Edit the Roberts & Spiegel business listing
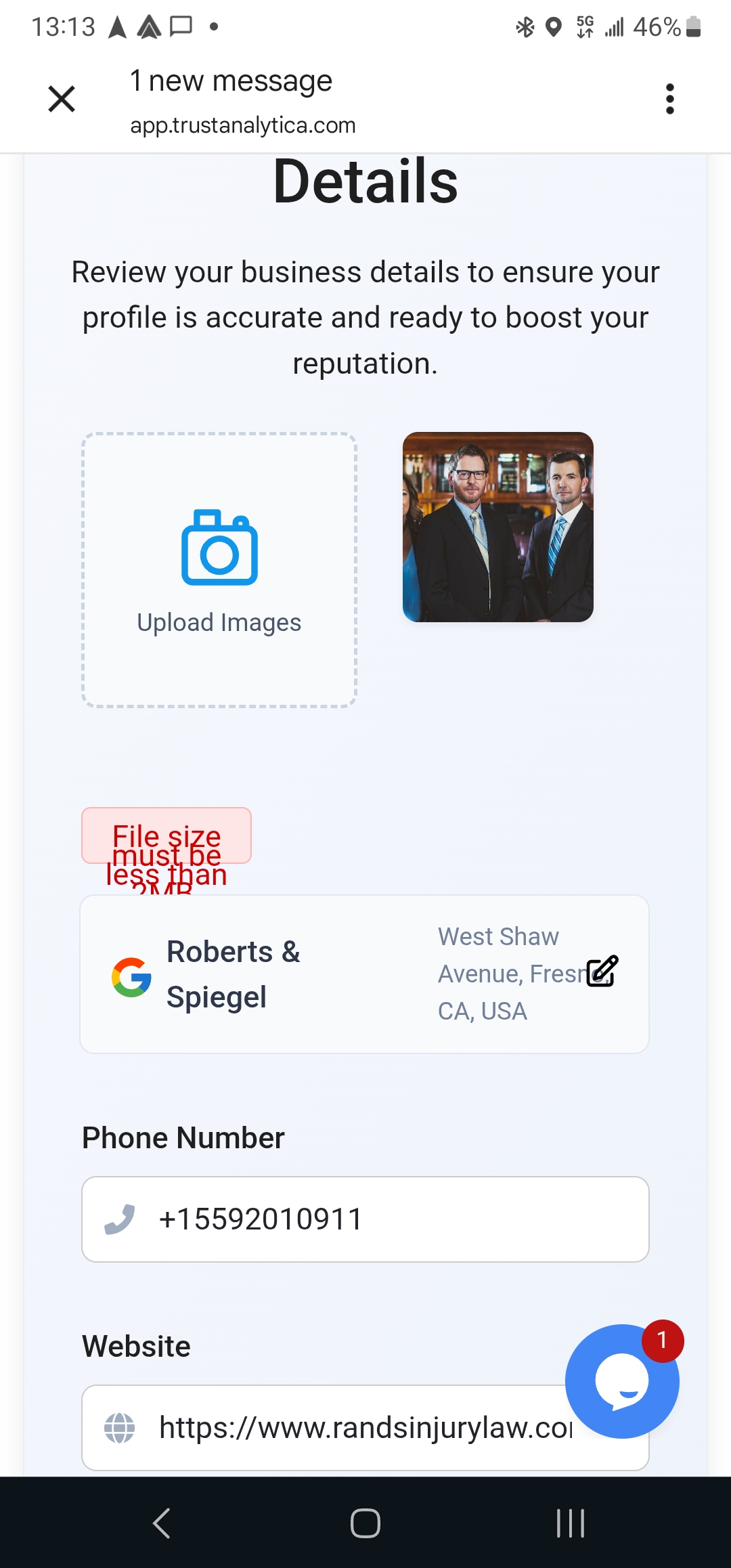731x1568 pixels. point(602,972)
